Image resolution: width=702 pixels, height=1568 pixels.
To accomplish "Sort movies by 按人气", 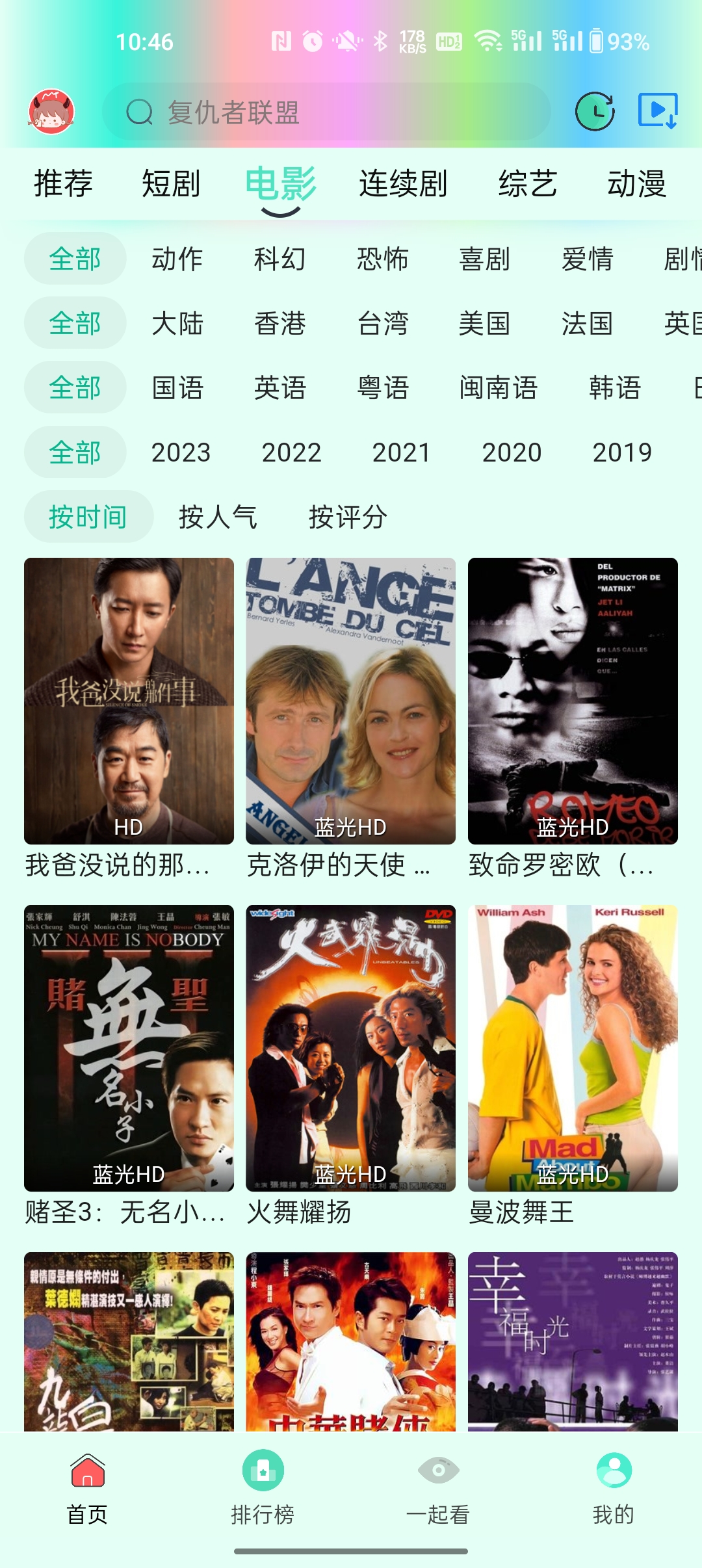I will coord(218,517).
